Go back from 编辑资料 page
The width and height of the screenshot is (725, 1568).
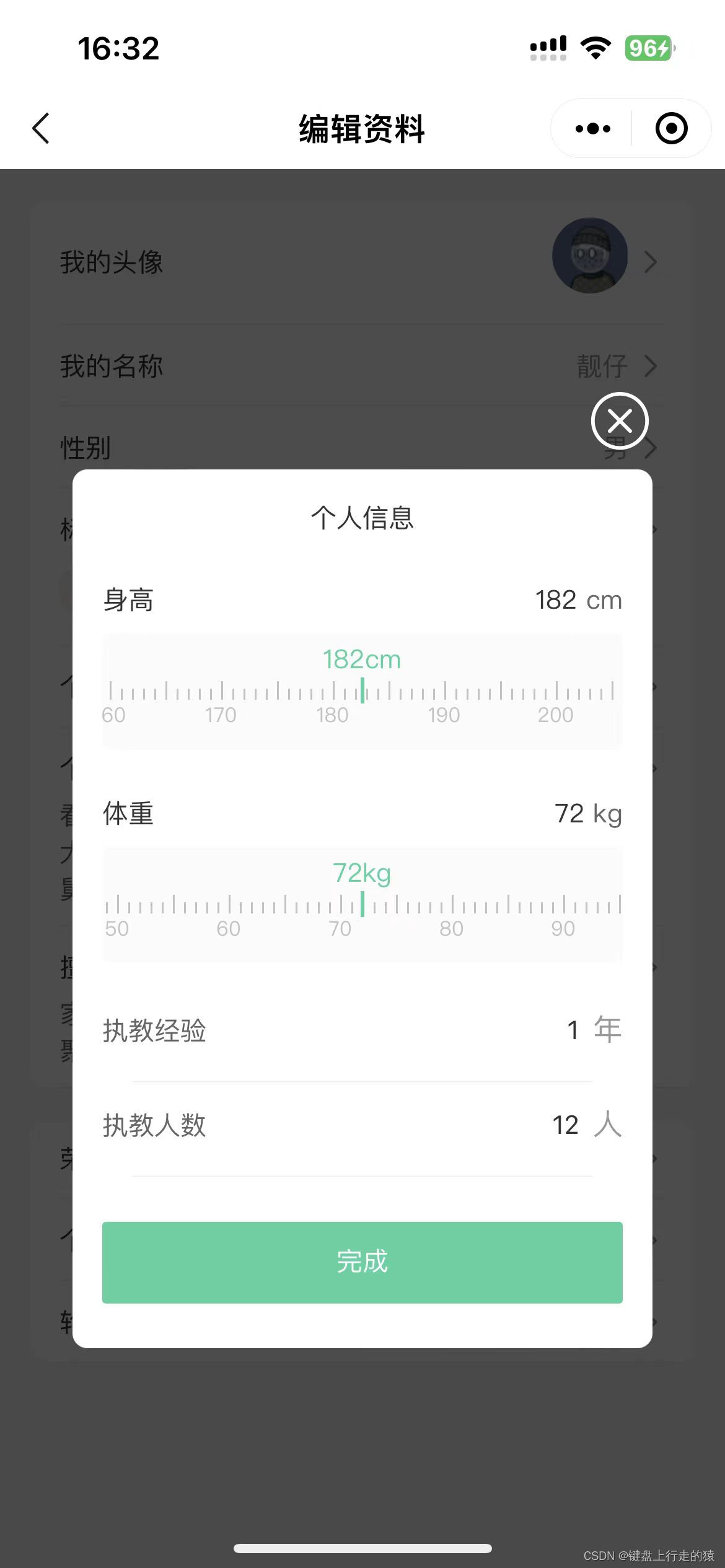tap(41, 129)
